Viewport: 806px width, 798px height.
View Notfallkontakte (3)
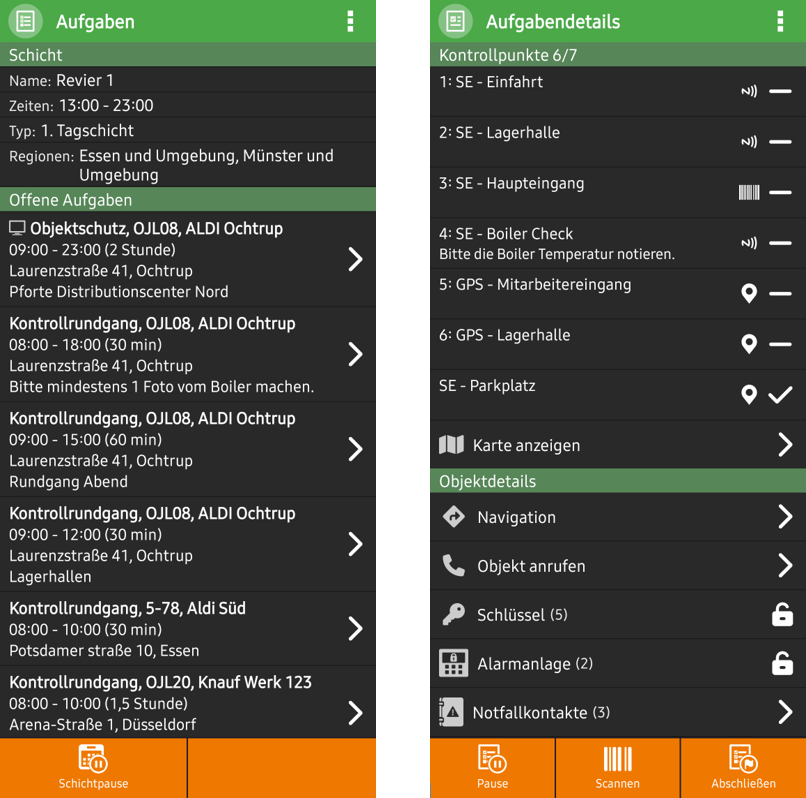pyautogui.click(x=617, y=713)
